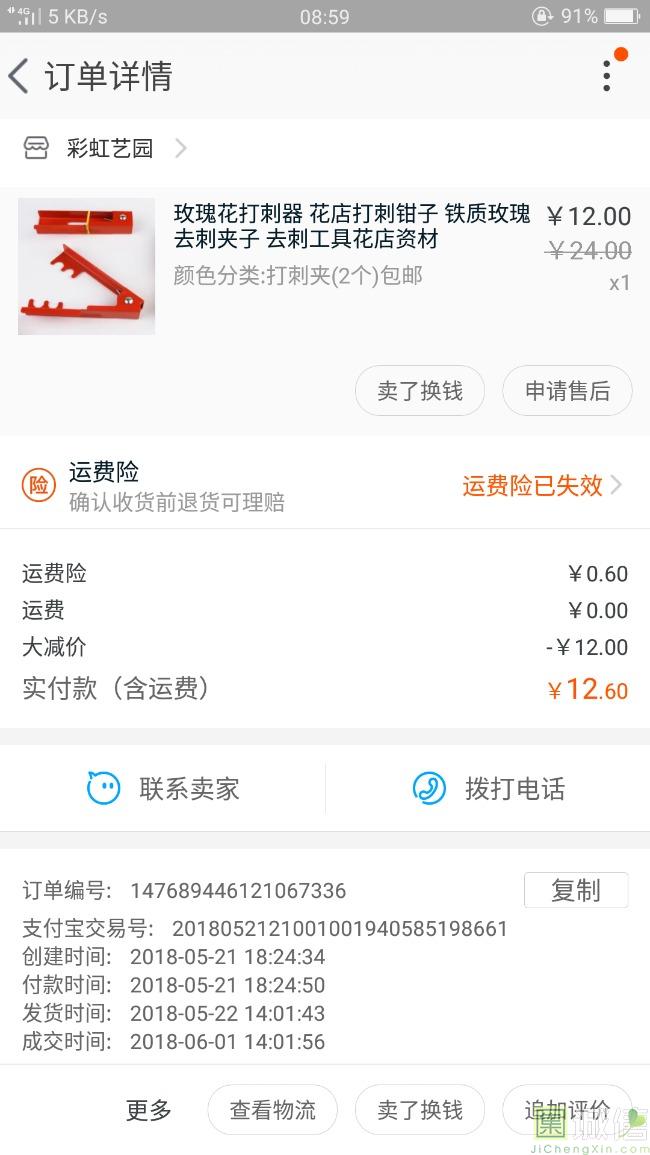The width and height of the screenshot is (650, 1155).
Task: Tap 卖了换钱 in the bottom bar
Action: (419, 1110)
